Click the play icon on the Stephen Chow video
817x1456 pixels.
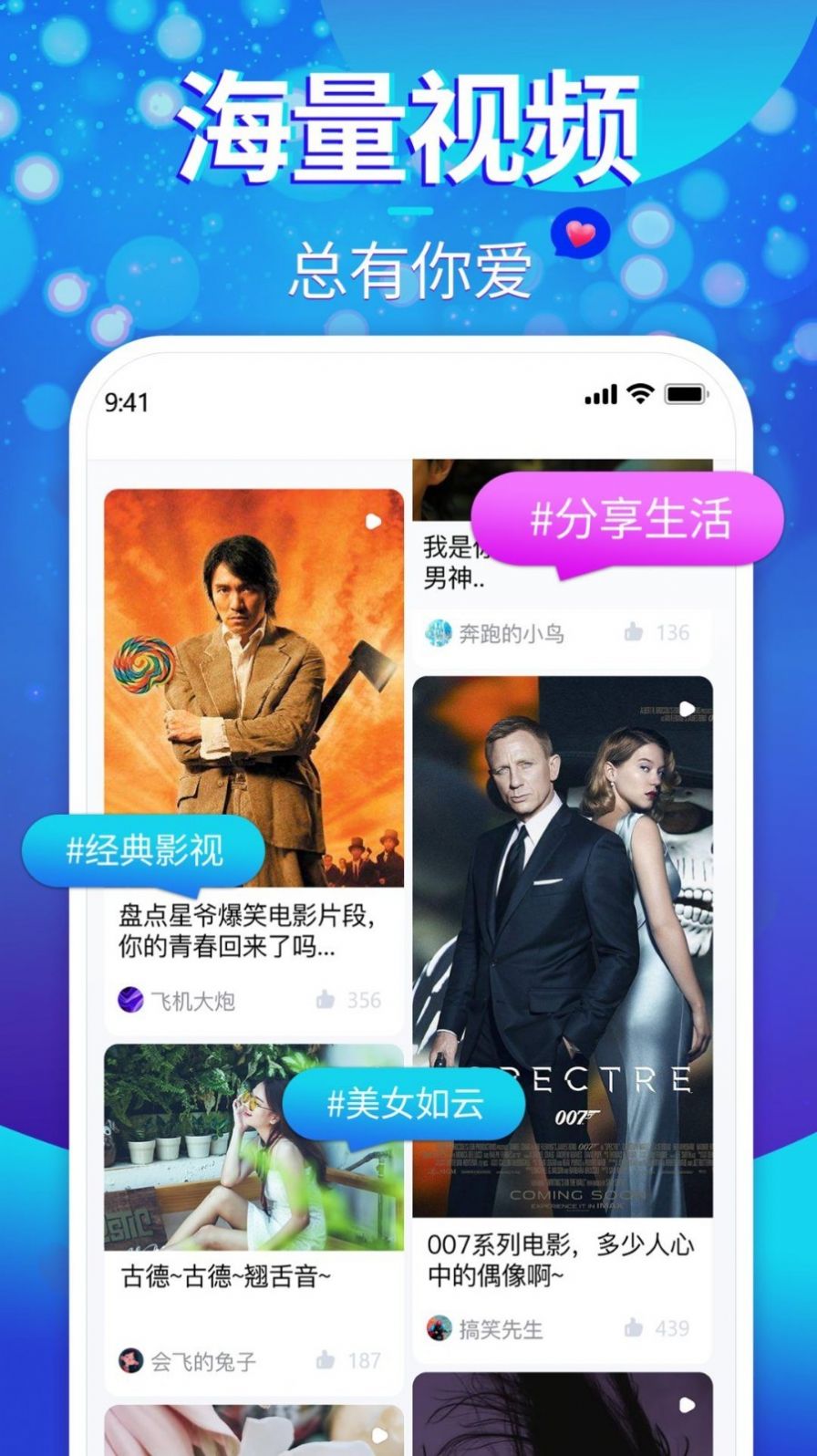[374, 522]
